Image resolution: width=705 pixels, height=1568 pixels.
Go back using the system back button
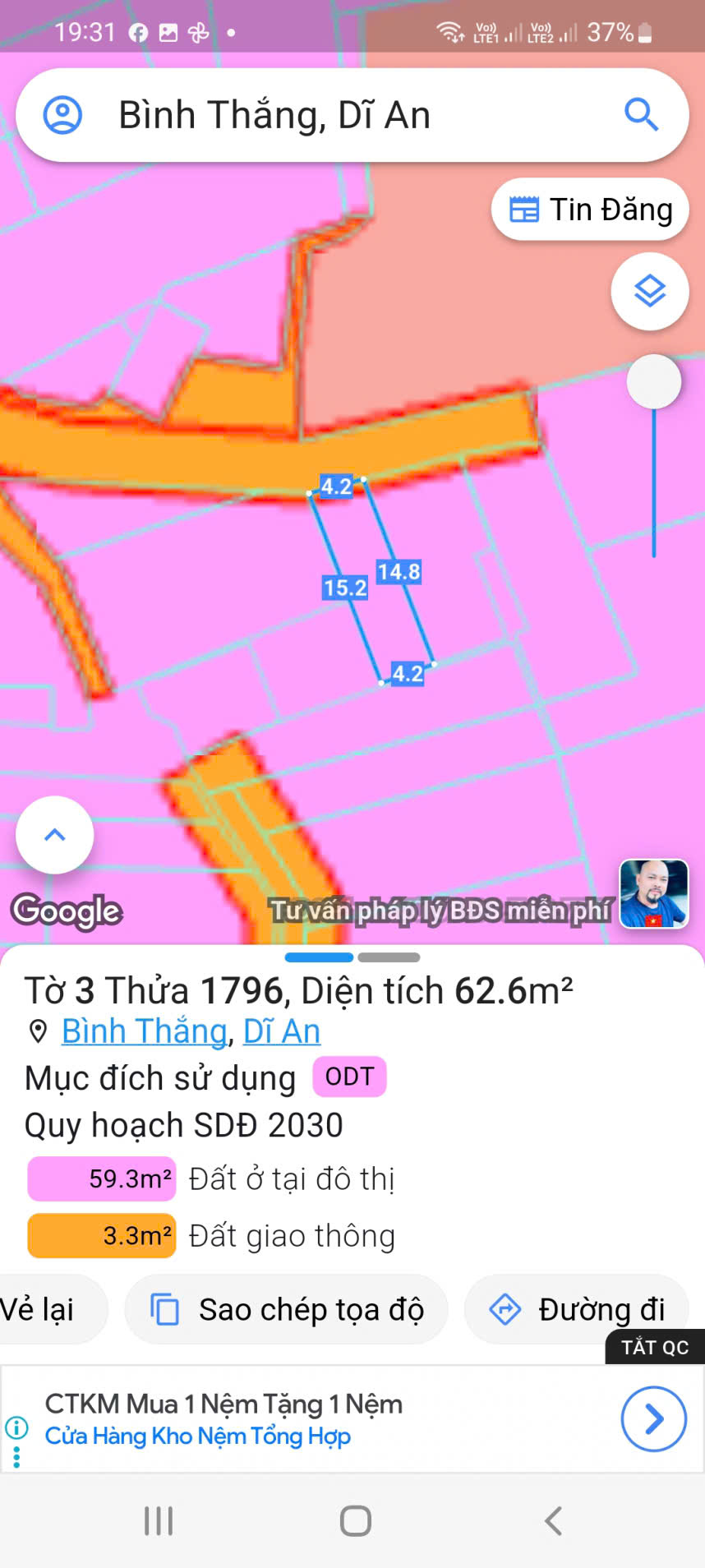click(x=554, y=1521)
